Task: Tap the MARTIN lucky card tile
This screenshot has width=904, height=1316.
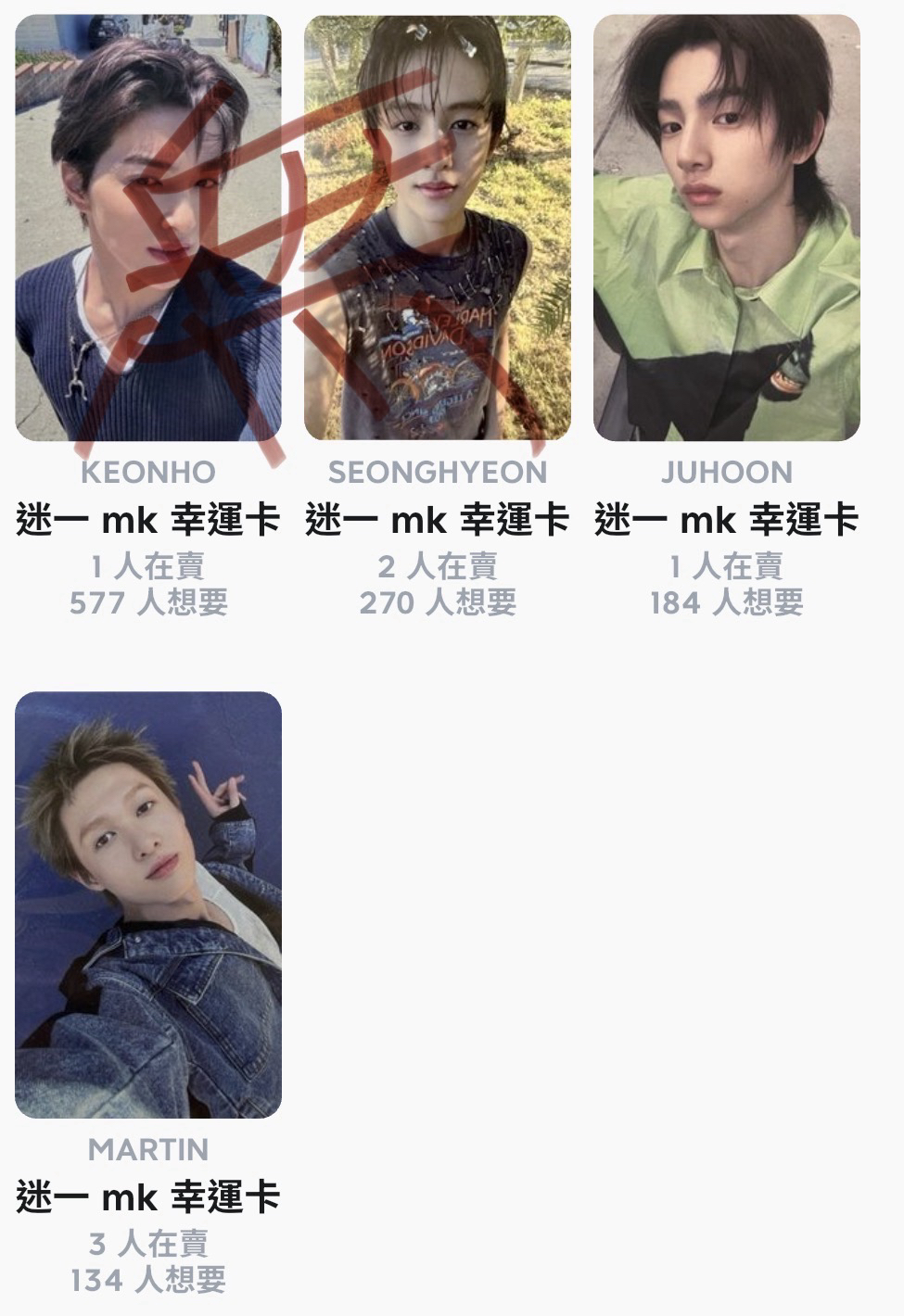Action: [x=148, y=905]
